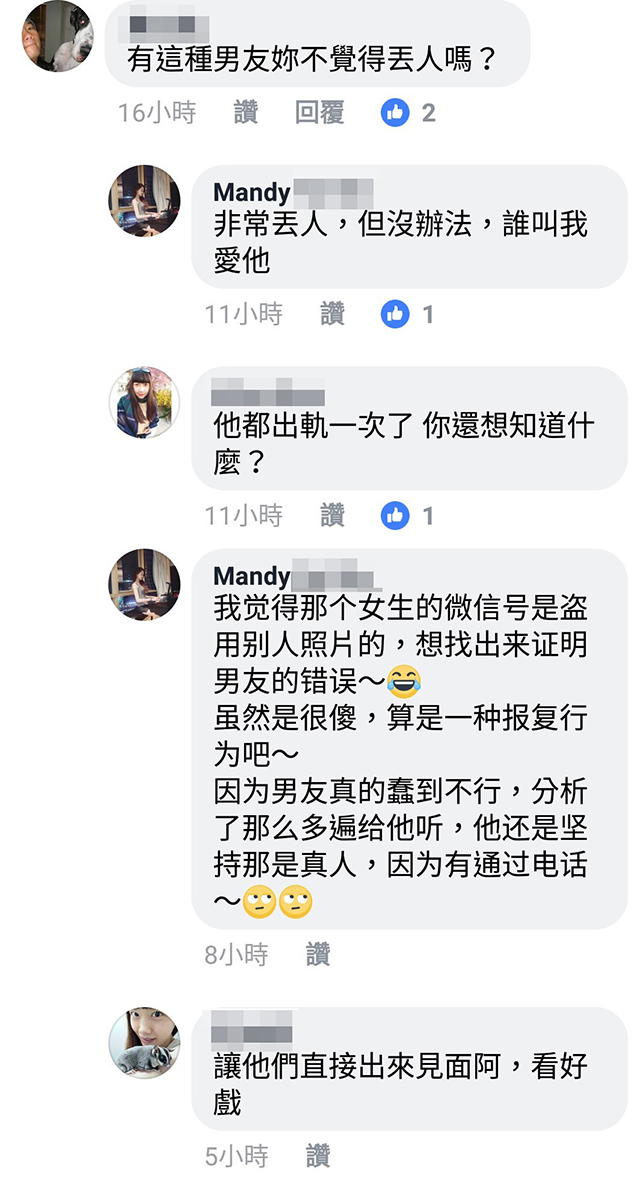The width and height of the screenshot is (640, 1184).
Task: Like Mandy's 8小時 reply about 微信号
Action: pyautogui.click(x=318, y=954)
